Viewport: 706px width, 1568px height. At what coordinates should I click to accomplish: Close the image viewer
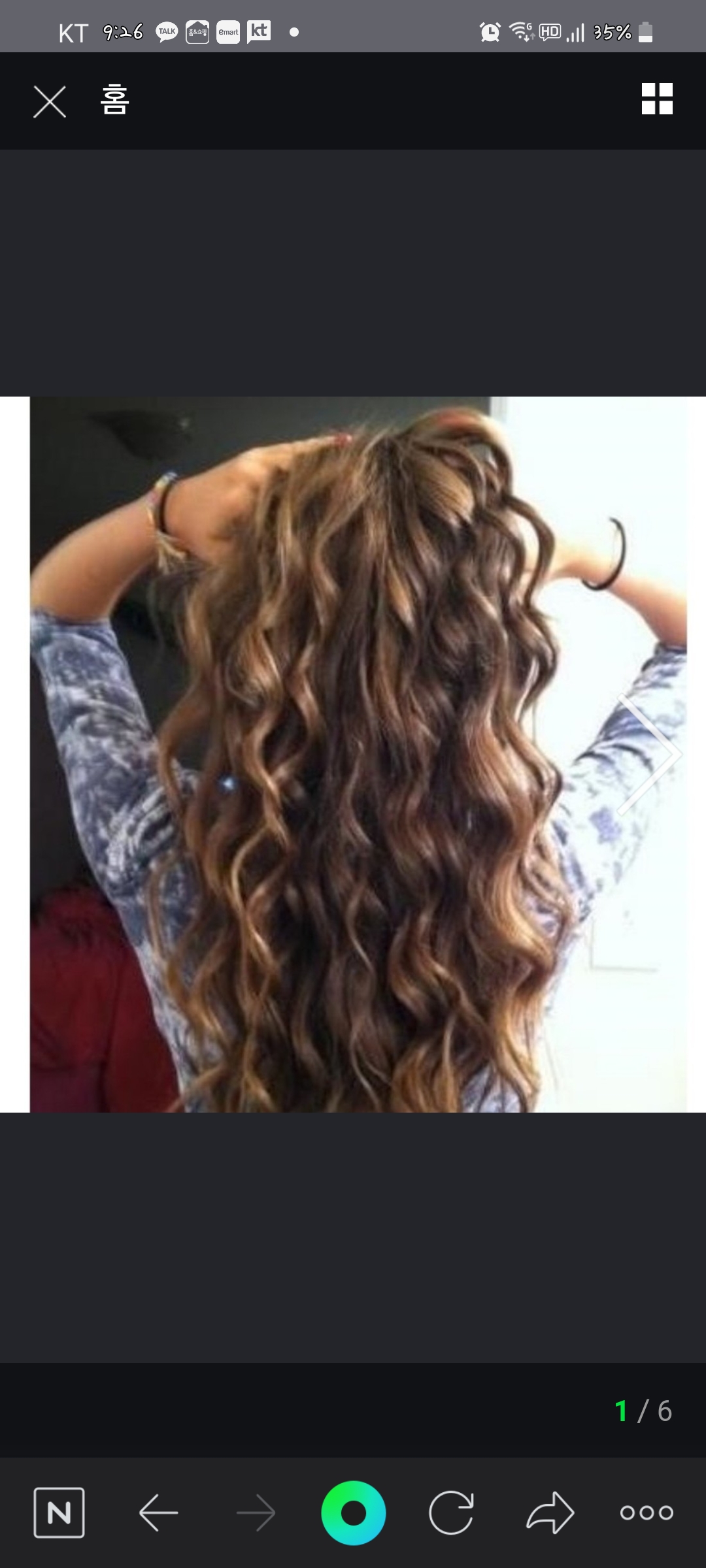50,102
